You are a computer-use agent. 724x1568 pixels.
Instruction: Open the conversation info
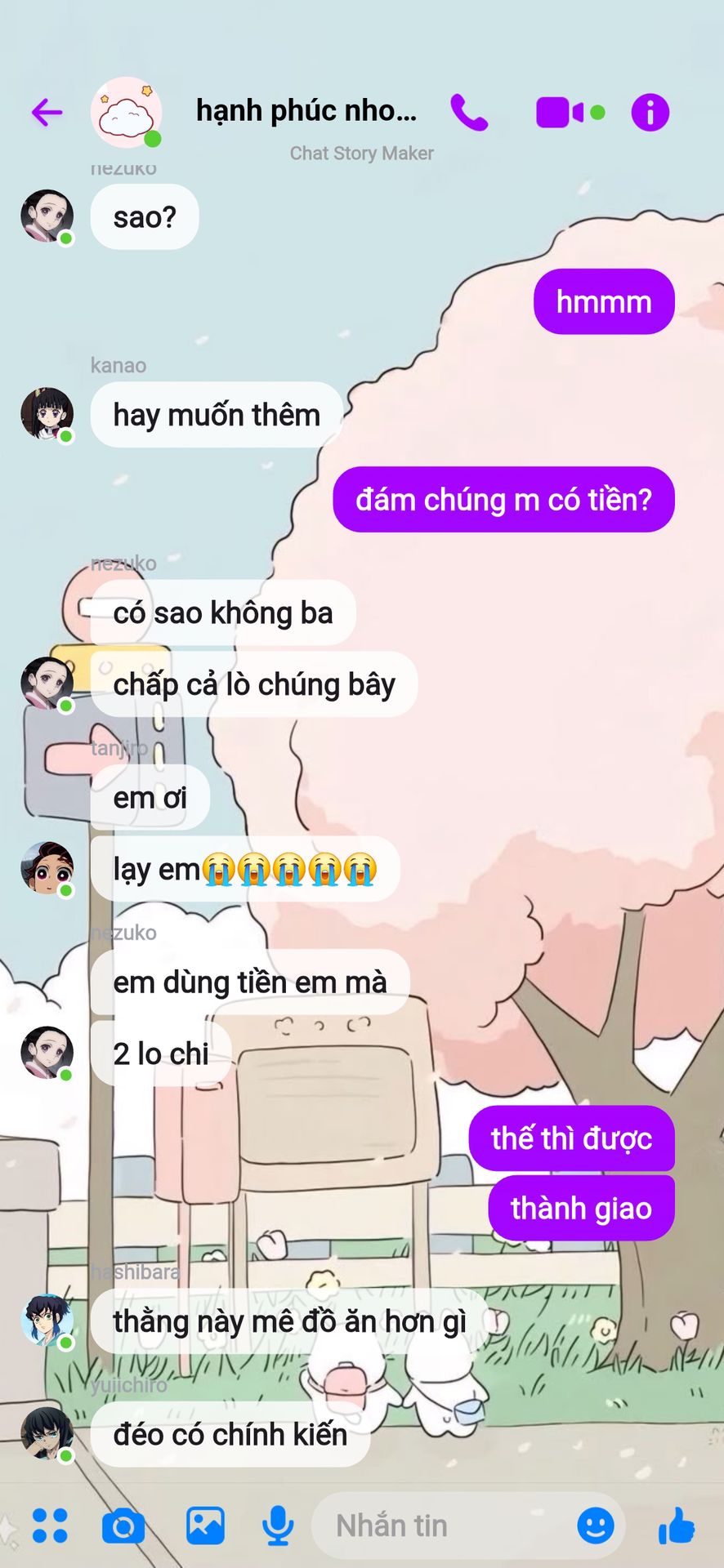(x=650, y=112)
